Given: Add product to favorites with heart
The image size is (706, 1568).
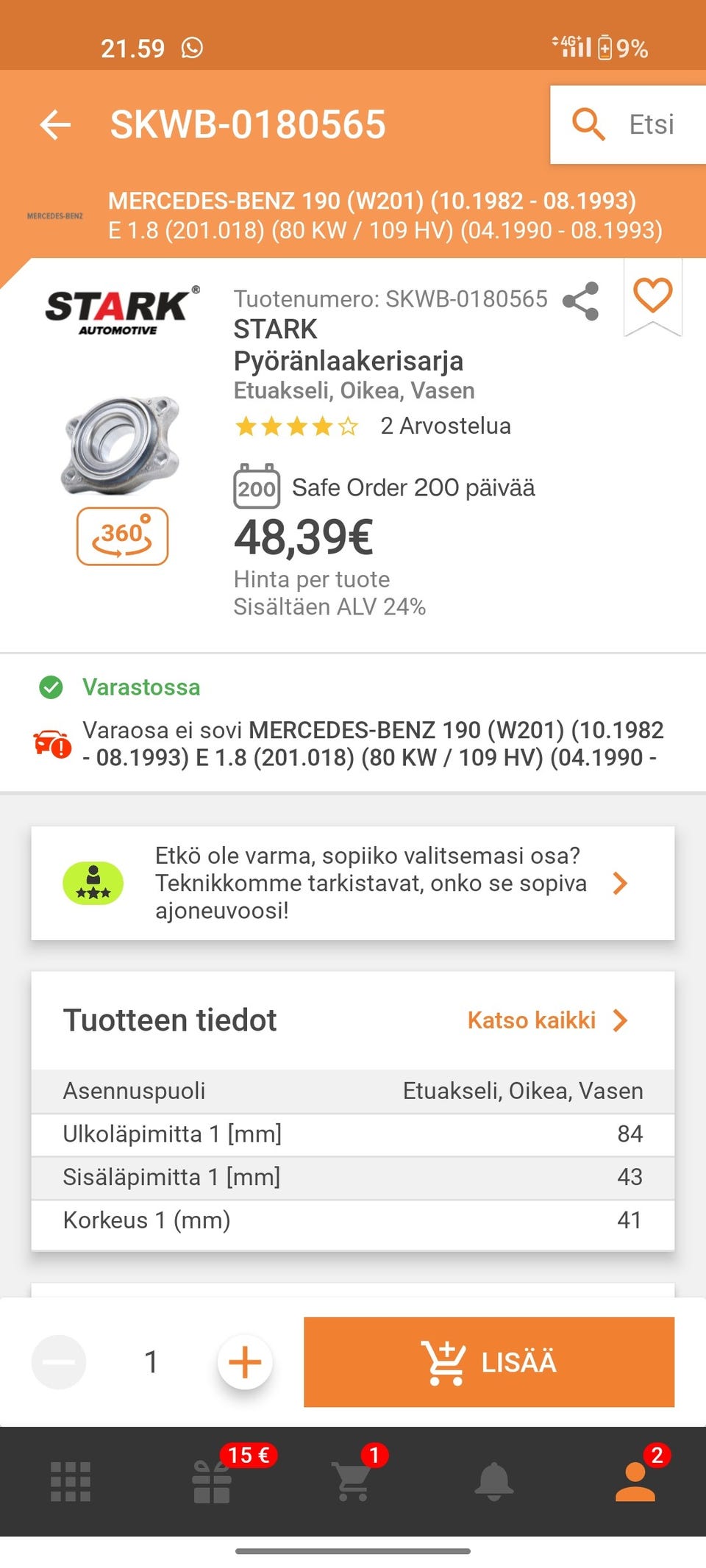Looking at the screenshot, I should click(652, 296).
